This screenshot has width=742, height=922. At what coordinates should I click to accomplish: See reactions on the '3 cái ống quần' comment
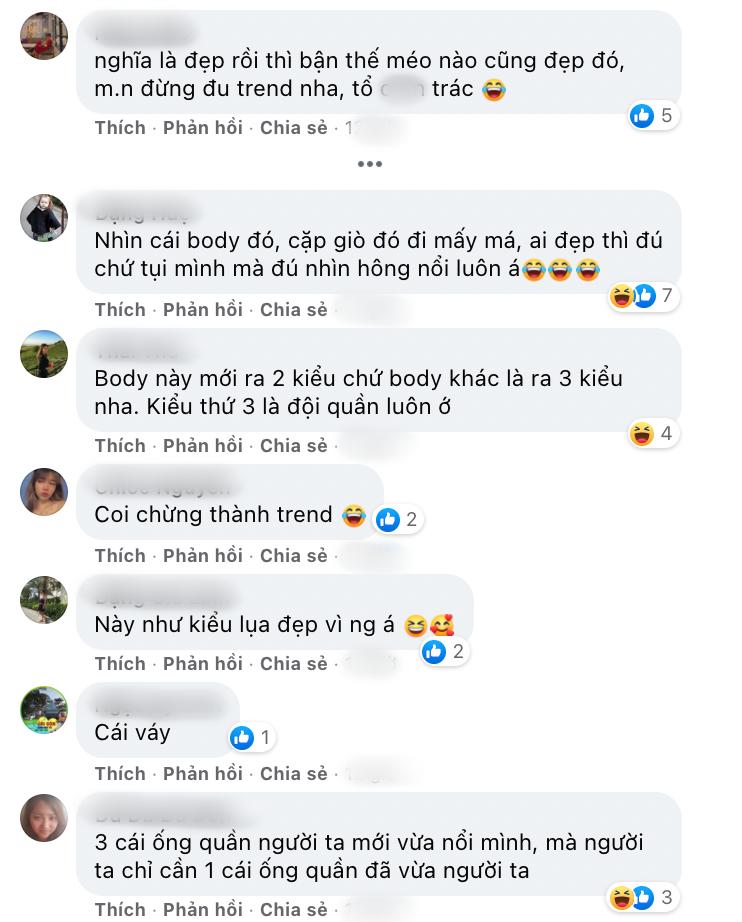click(x=645, y=895)
